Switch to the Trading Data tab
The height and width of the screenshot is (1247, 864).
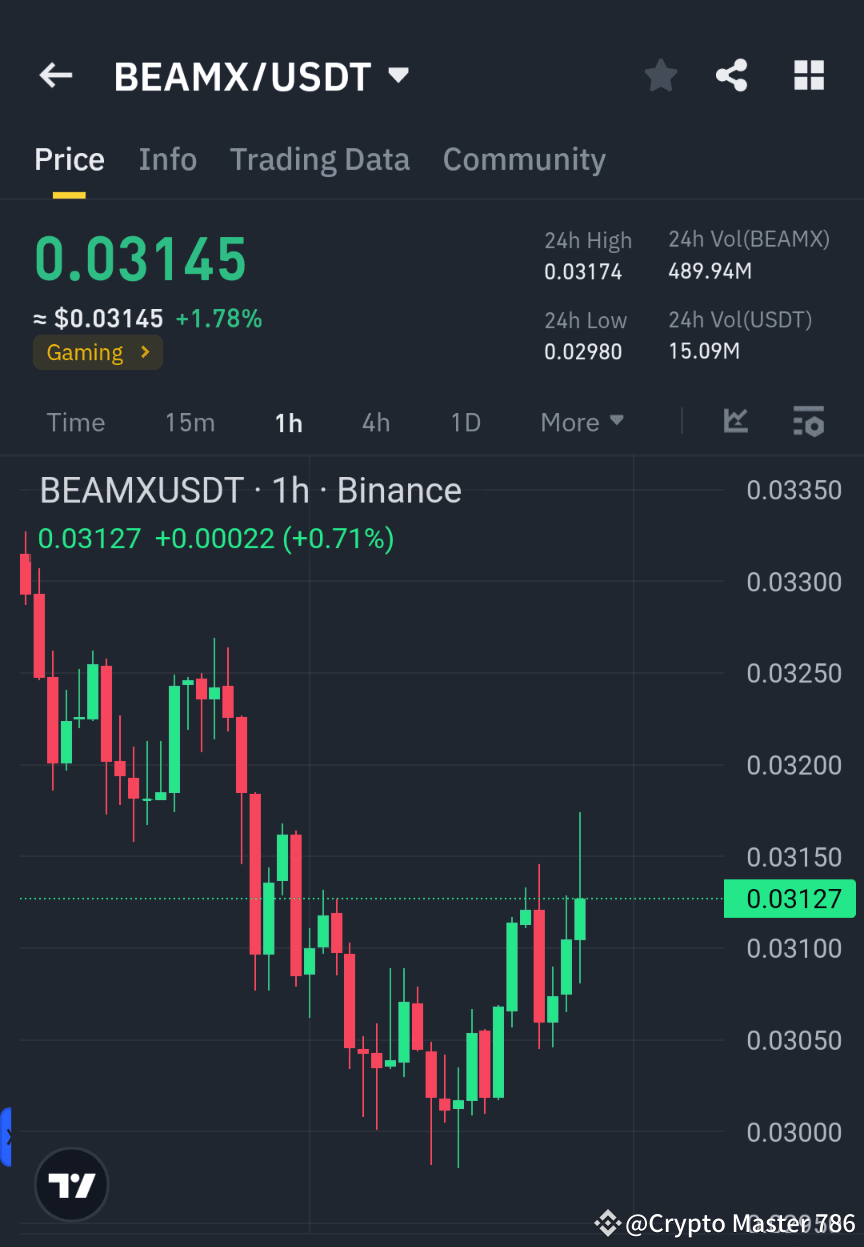[320, 159]
